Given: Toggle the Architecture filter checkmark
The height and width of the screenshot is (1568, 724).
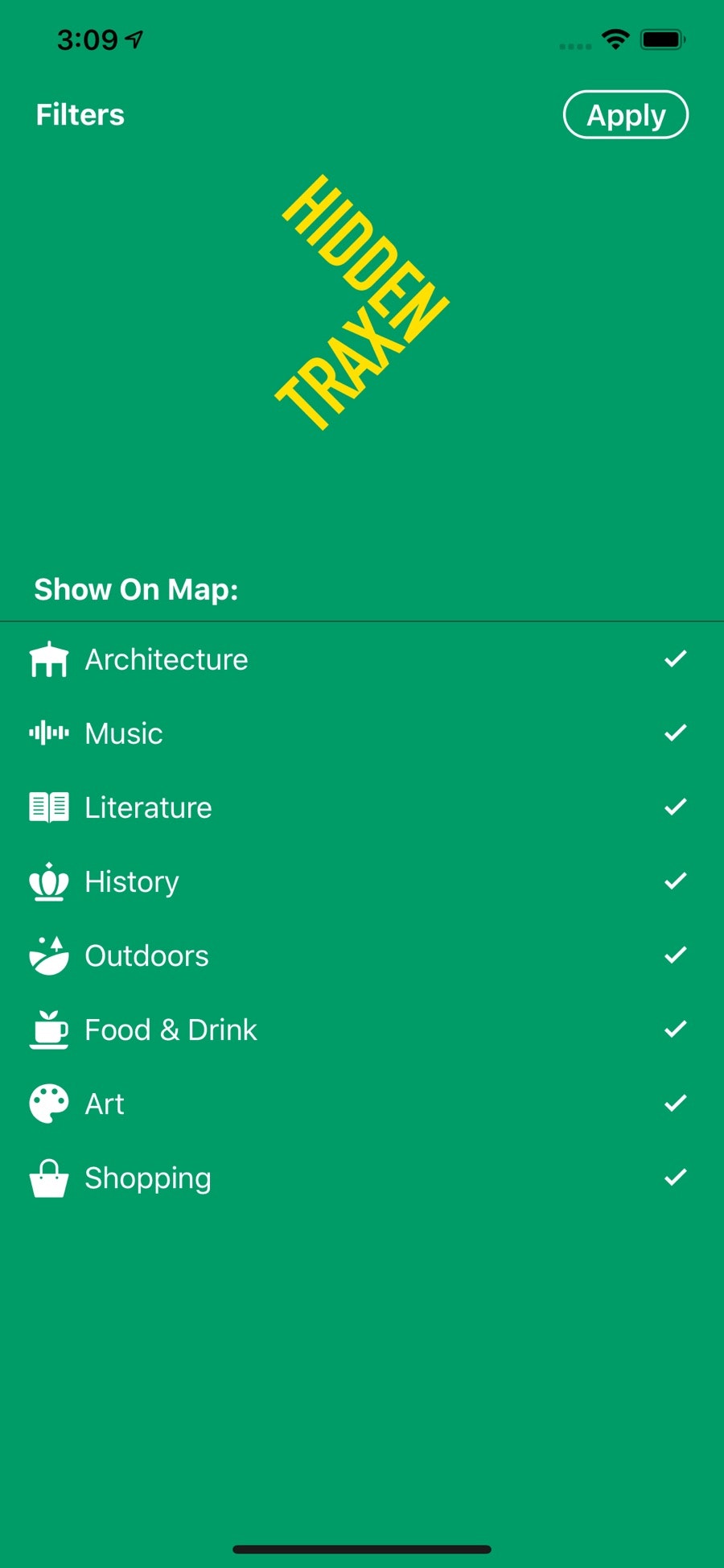Looking at the screenshot, I should 675,658.
